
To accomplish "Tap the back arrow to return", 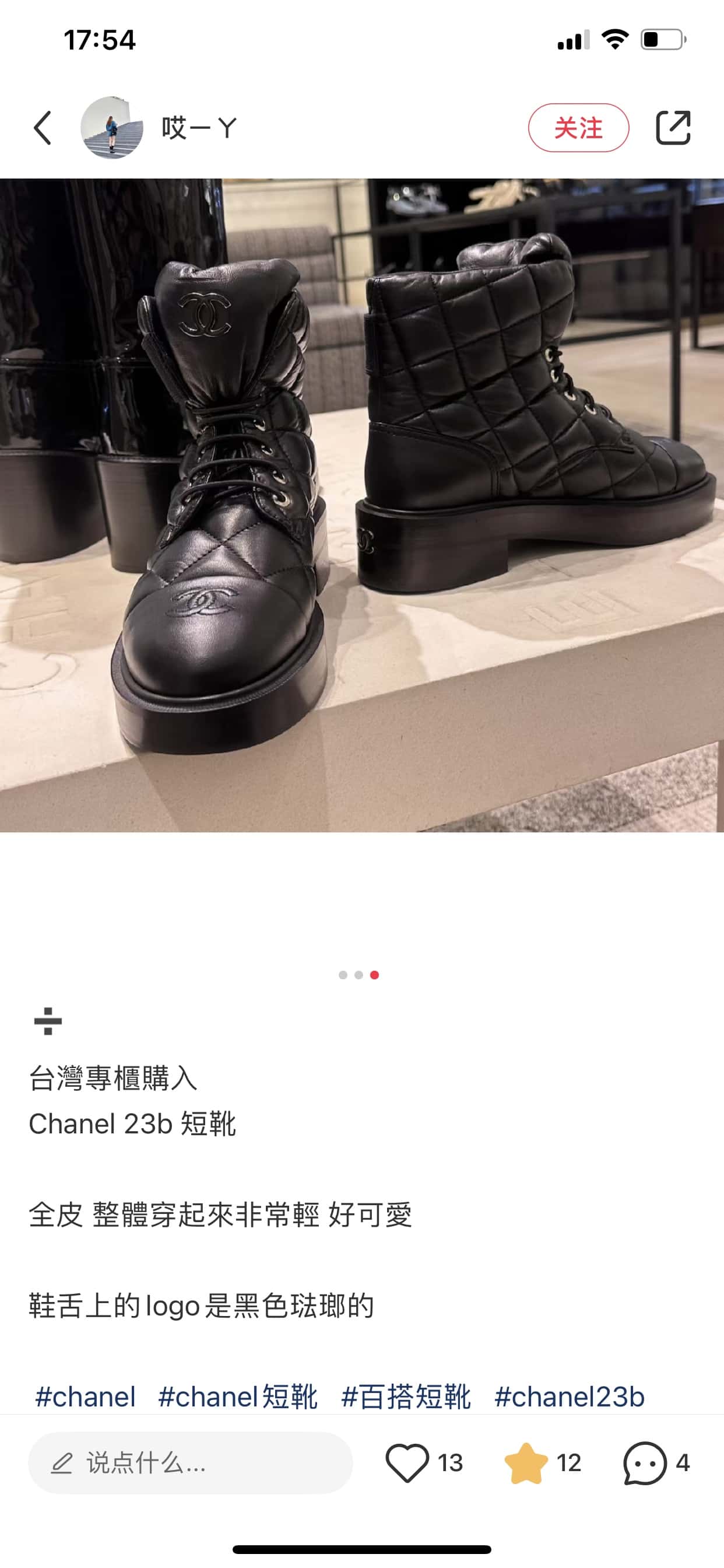I will coord(43,128).
